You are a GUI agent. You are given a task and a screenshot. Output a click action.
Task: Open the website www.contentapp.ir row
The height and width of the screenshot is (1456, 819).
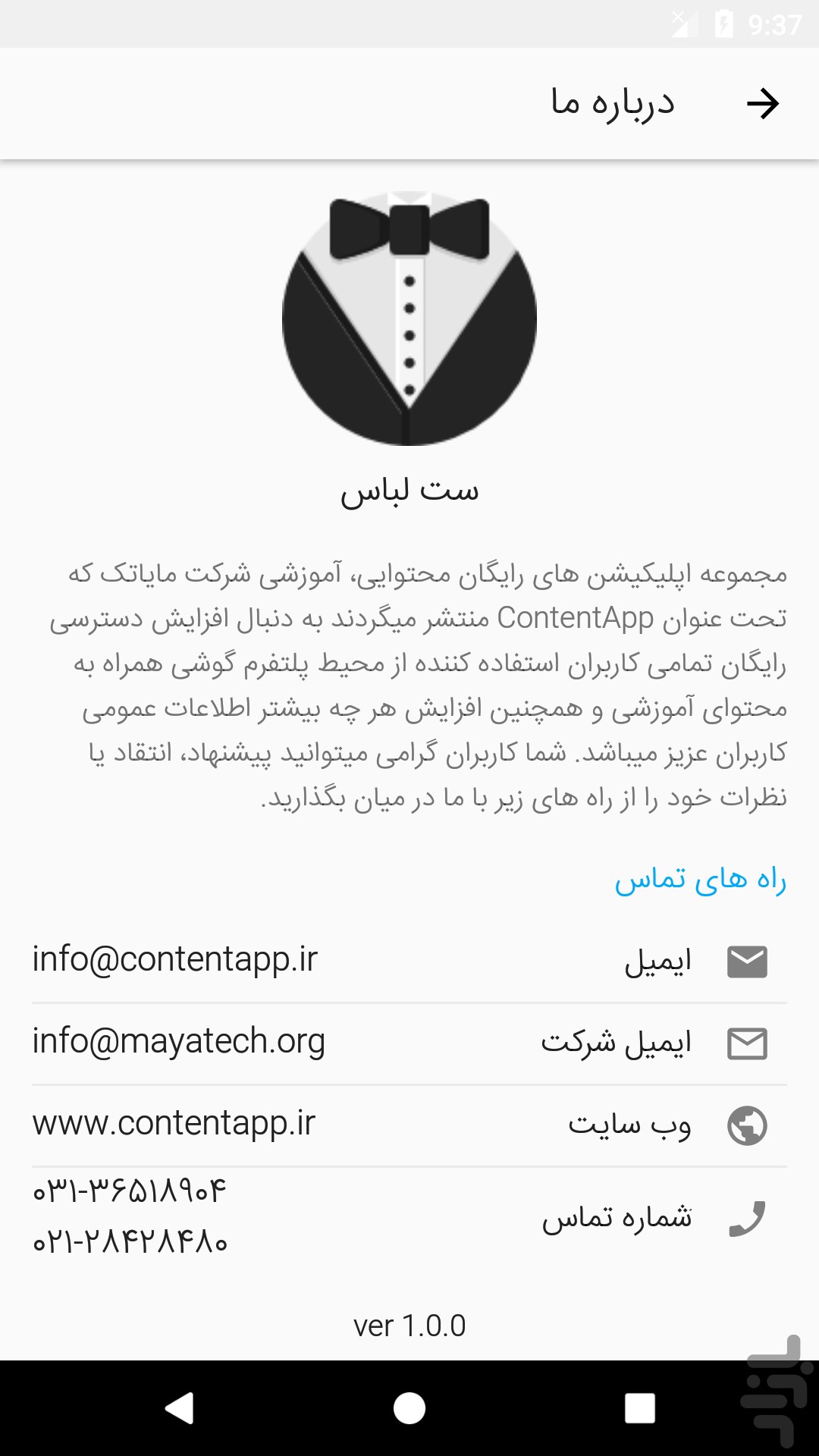click(x=409, y=1125)
